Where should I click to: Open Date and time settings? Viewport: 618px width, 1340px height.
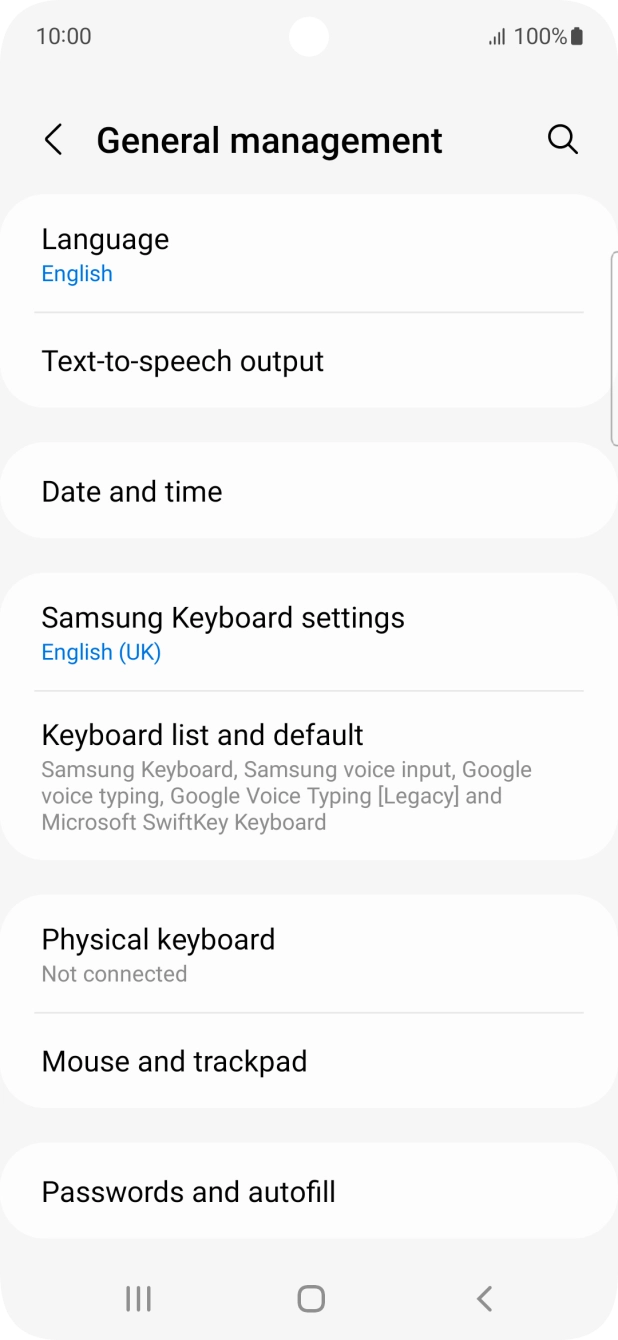(x=309, y=491)
